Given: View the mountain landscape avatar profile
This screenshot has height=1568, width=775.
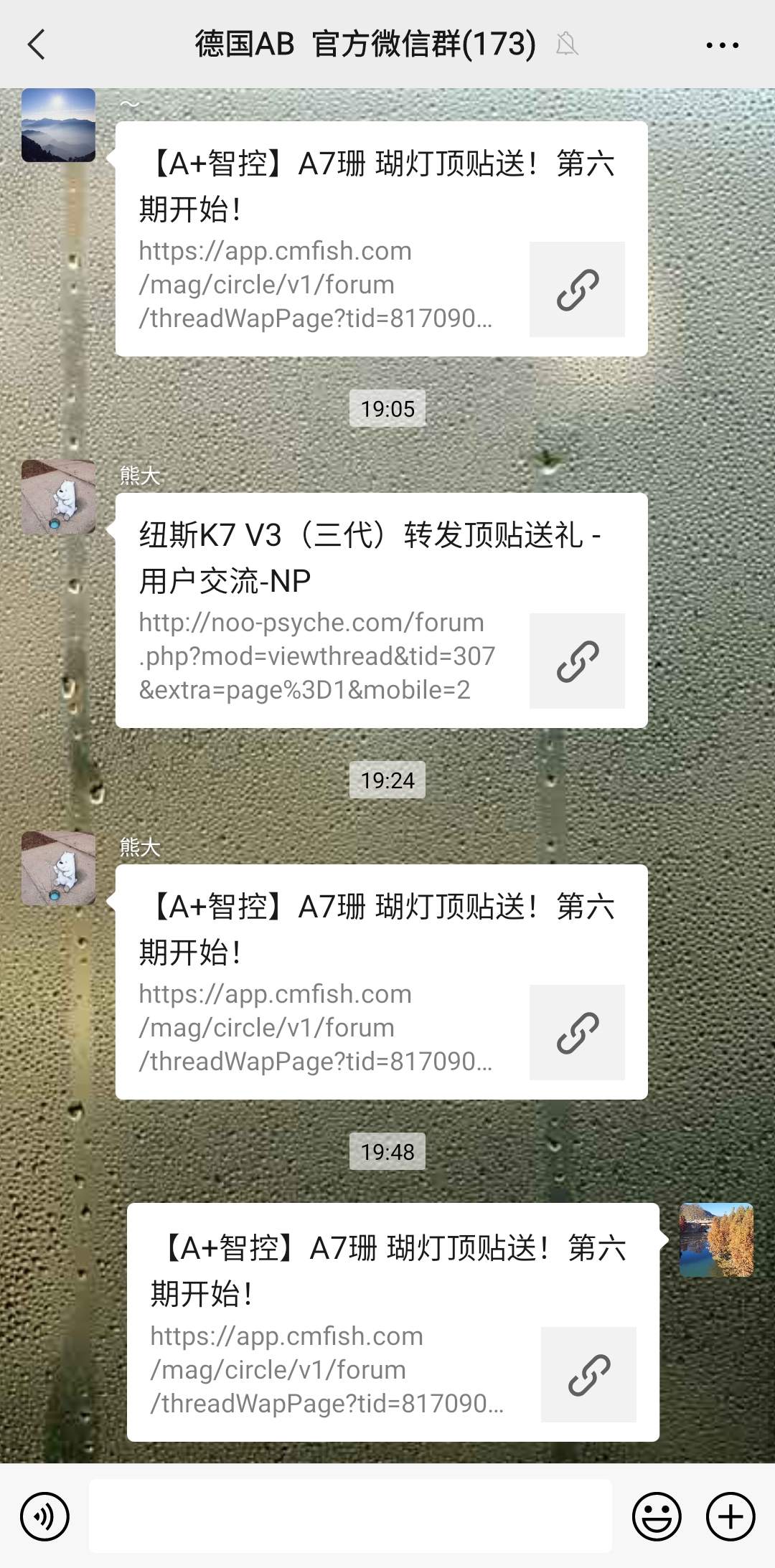Looking at the screenshot, I should [x=58, y=125].
